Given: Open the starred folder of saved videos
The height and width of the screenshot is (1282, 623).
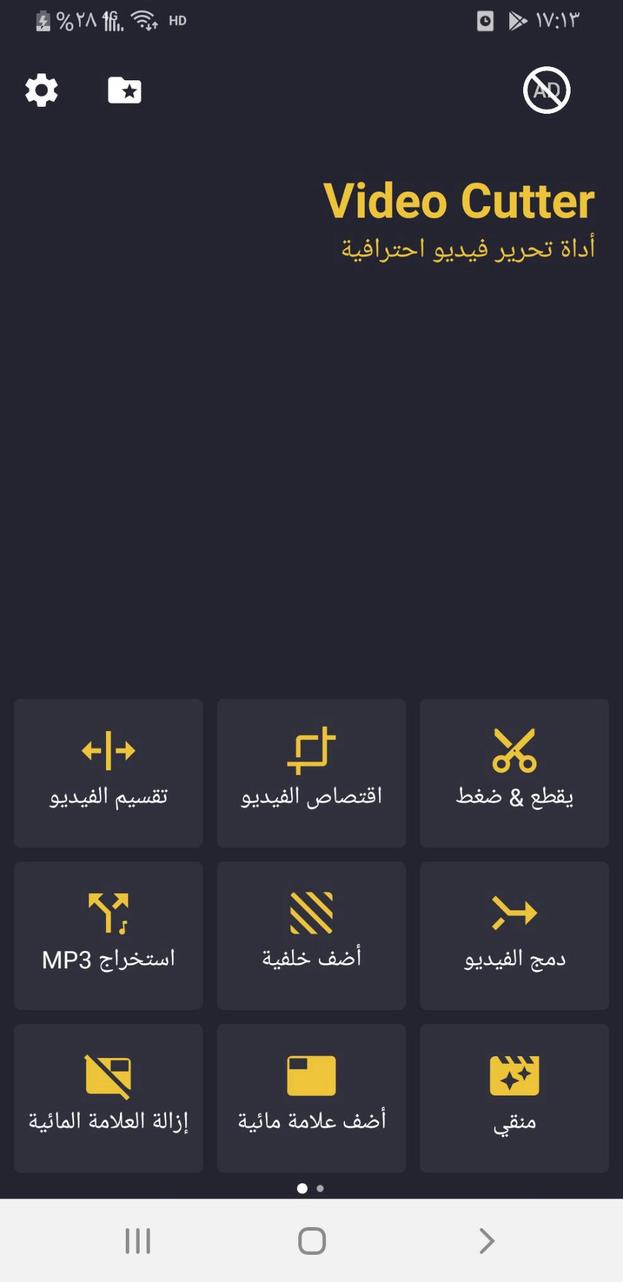Looking at the screenshot, I should 125,90.
